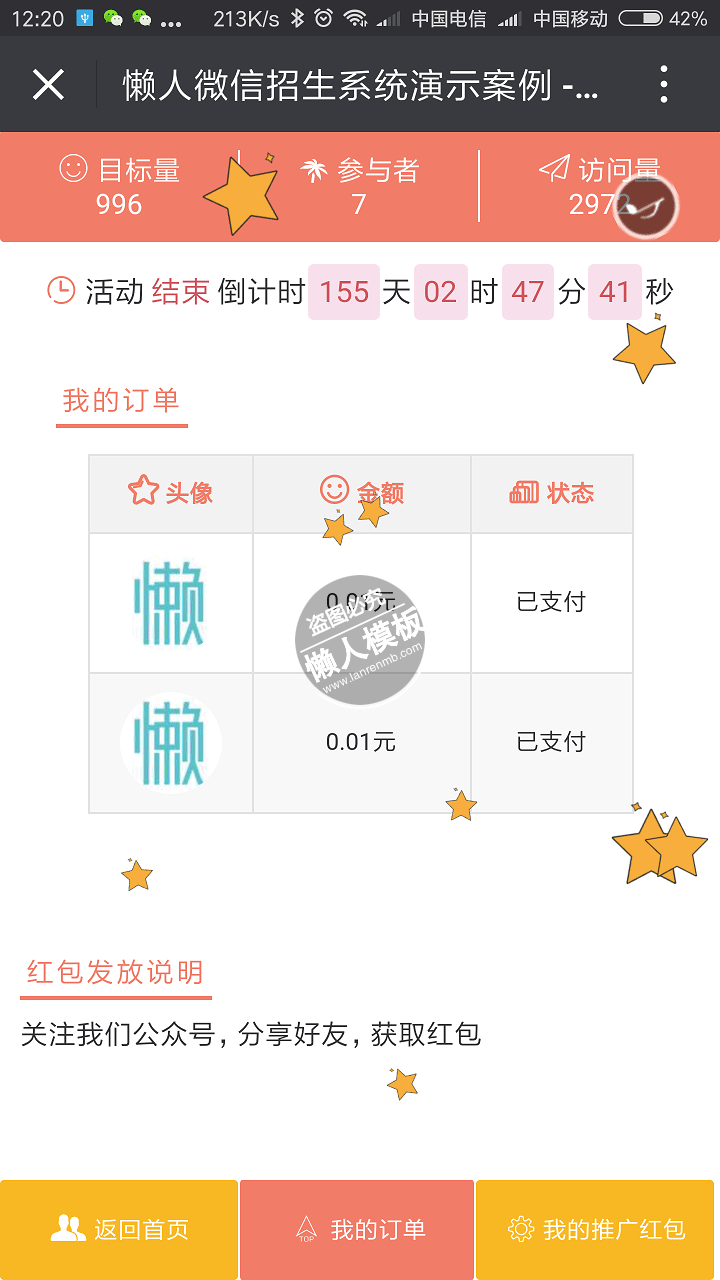Tap the round floating music icon
720x1280 pixels.
646,207
